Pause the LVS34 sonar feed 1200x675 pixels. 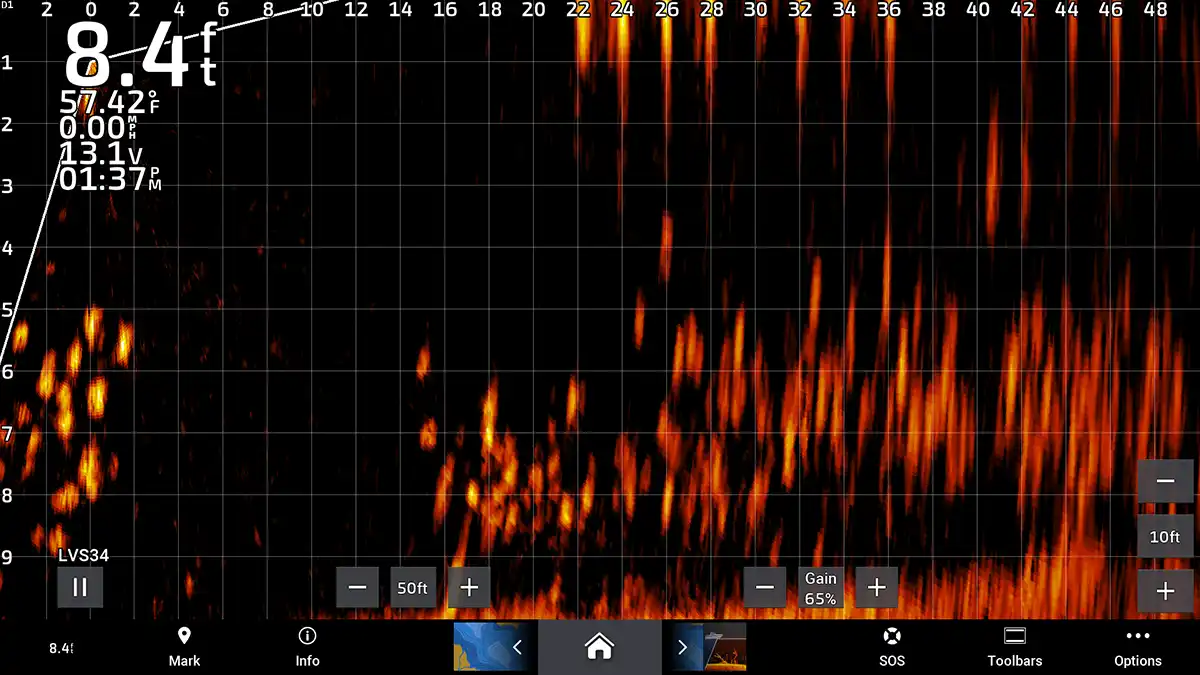80,588
